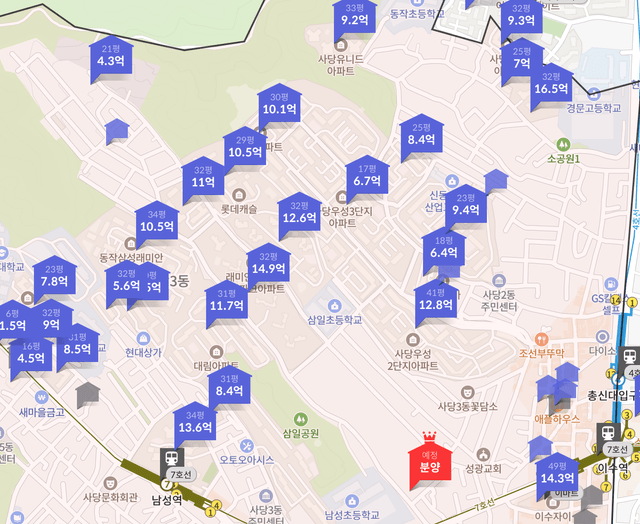Select the 33평 9.2억 apartment marker
This screenshot has height=524, width=640.
(x=355, y=15)
